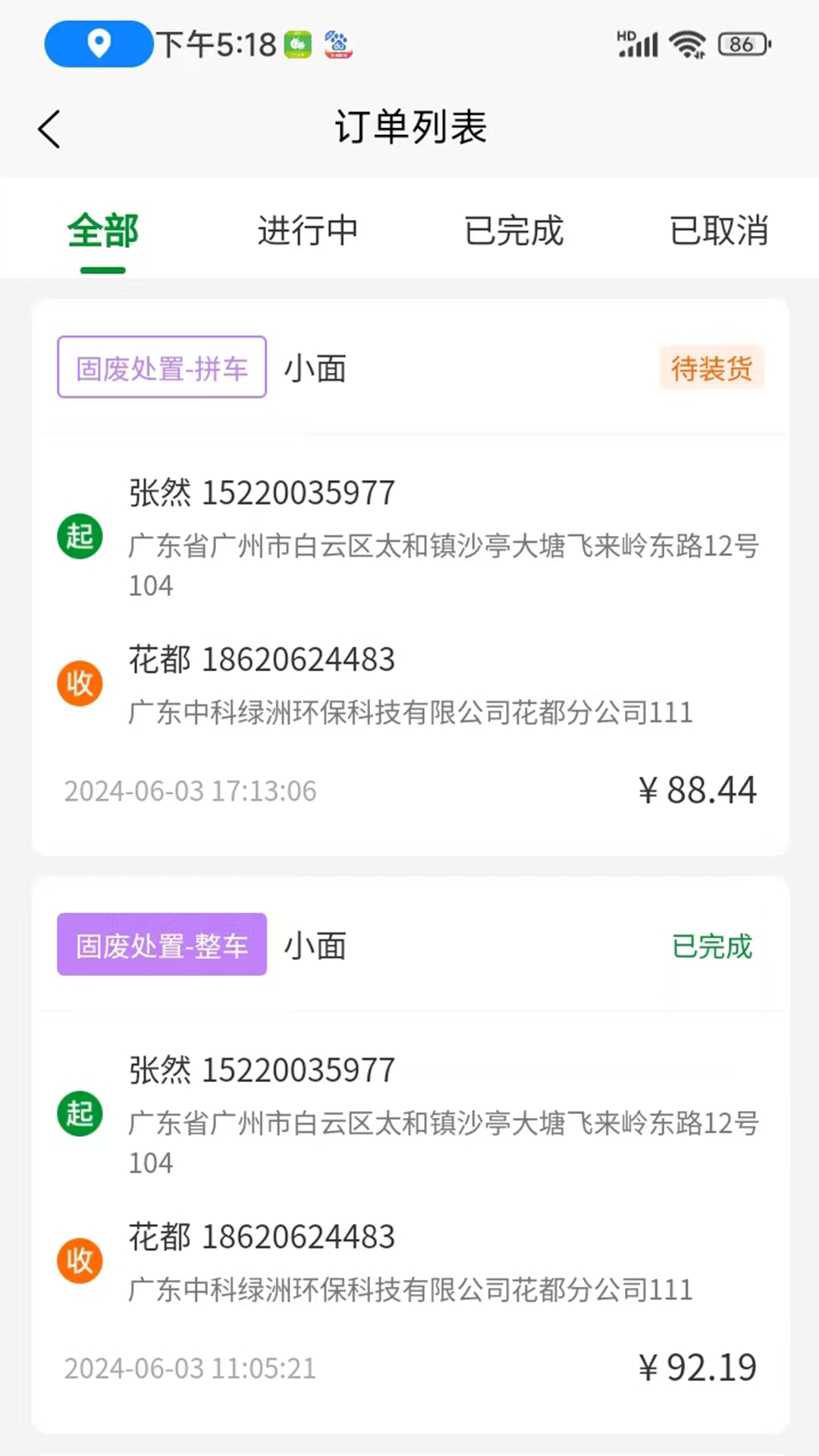This screenshot has height=1456, width=819.
Task: Toggle the 已完成 status label on second order
Action: (x=711, y=946)
